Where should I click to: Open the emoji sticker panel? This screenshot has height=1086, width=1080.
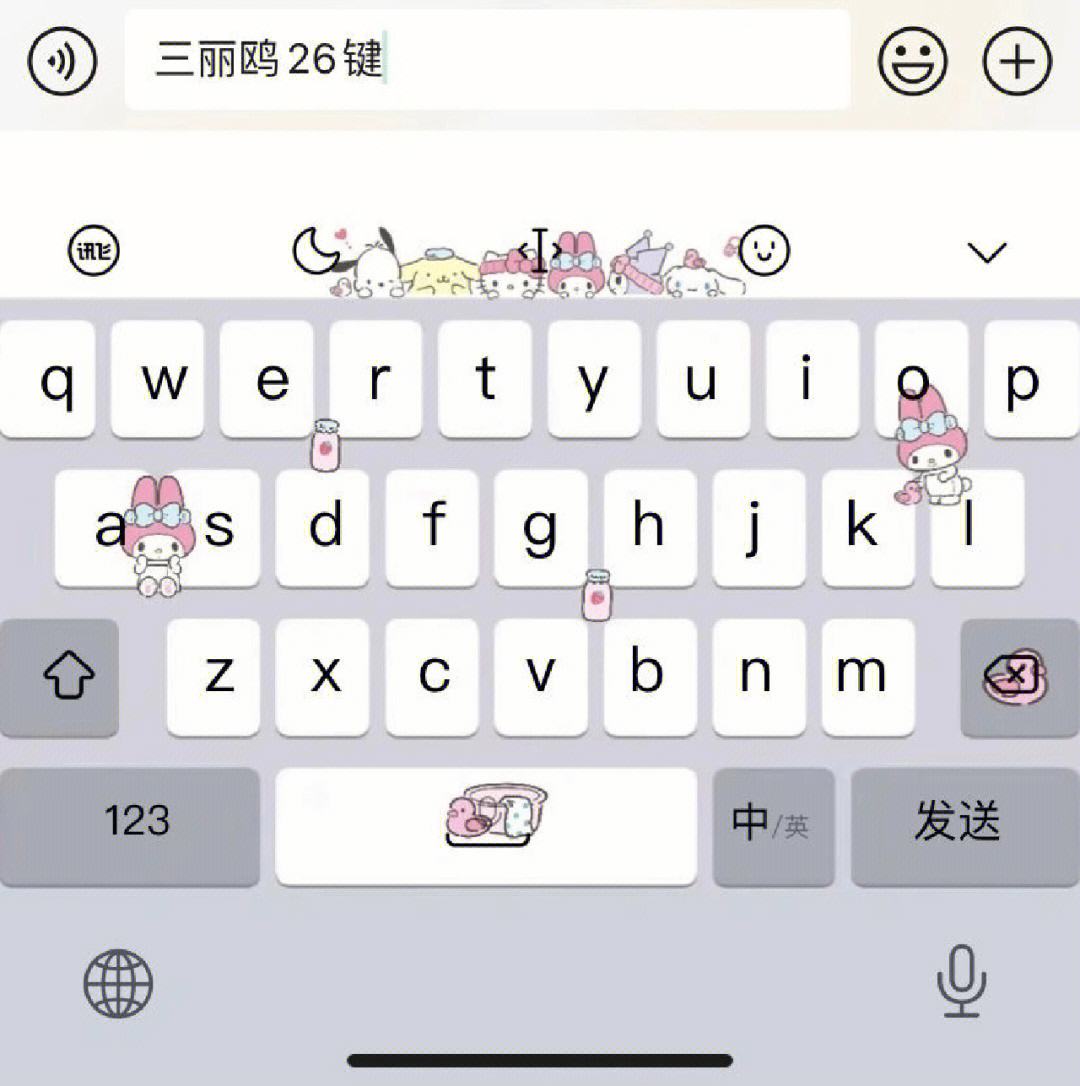pos(912,62)
